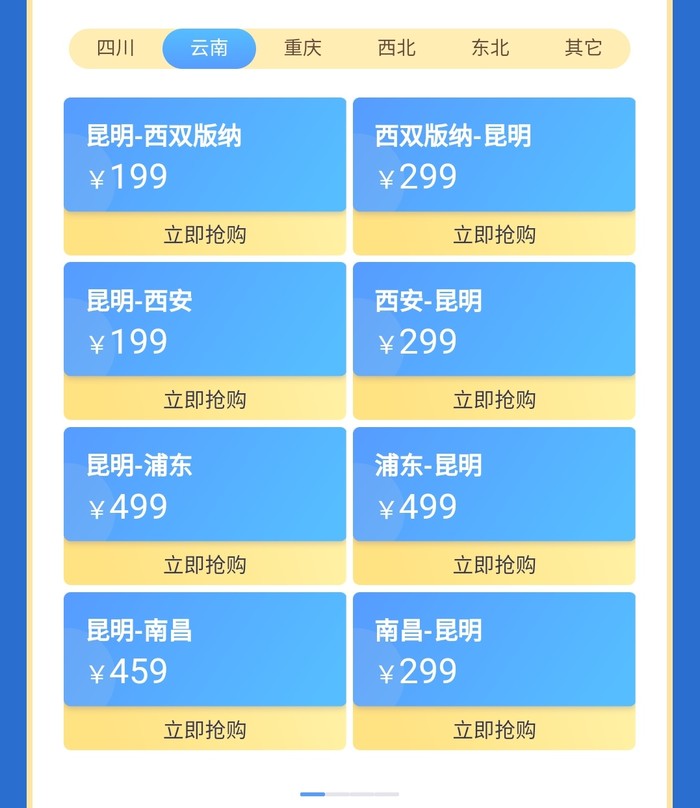Tap 立即抢购 under 昆明-南昌
Image resolution: width=700 pixels, height=808 pixels.
pyautogui.click(x=205, y=730)
